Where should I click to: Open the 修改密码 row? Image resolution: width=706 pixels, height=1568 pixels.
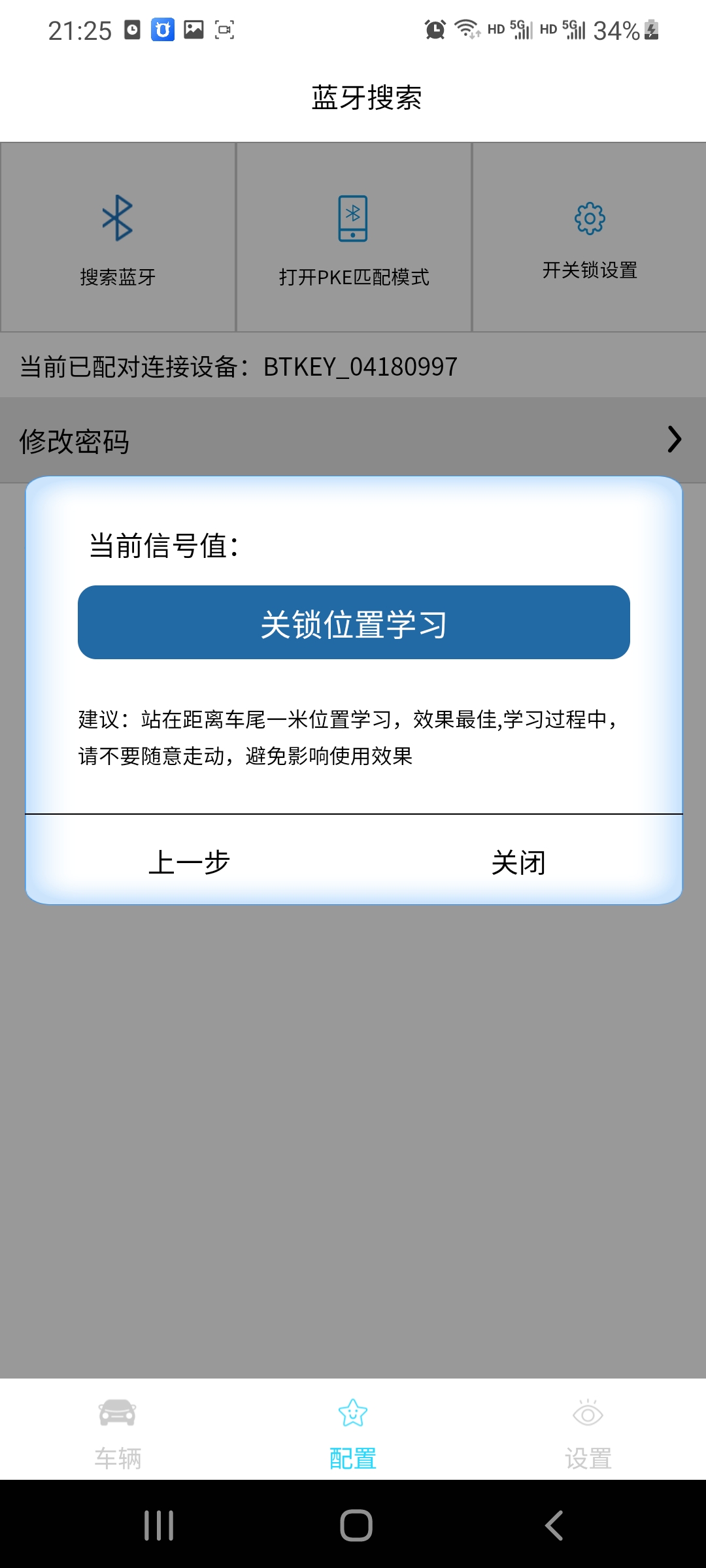[353, 441]
